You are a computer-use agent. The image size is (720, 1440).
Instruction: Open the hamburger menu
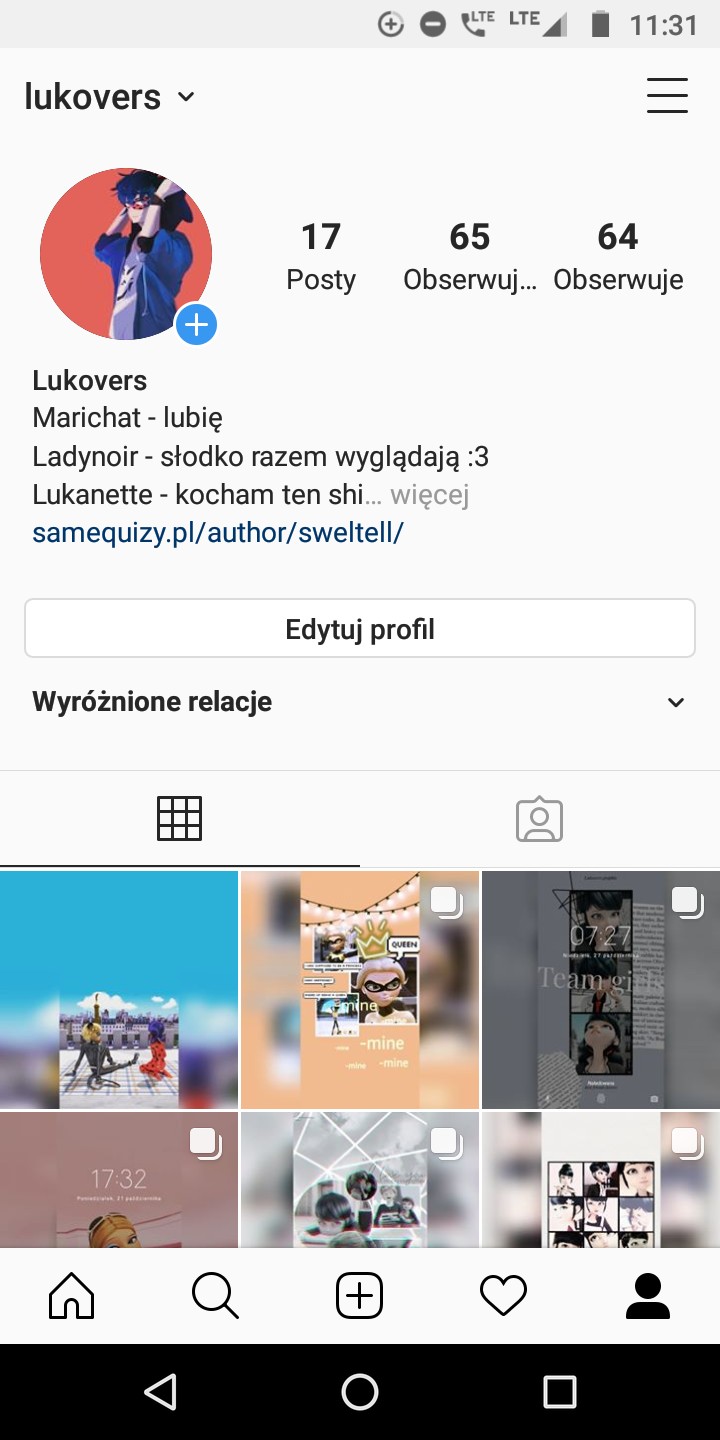667,96
